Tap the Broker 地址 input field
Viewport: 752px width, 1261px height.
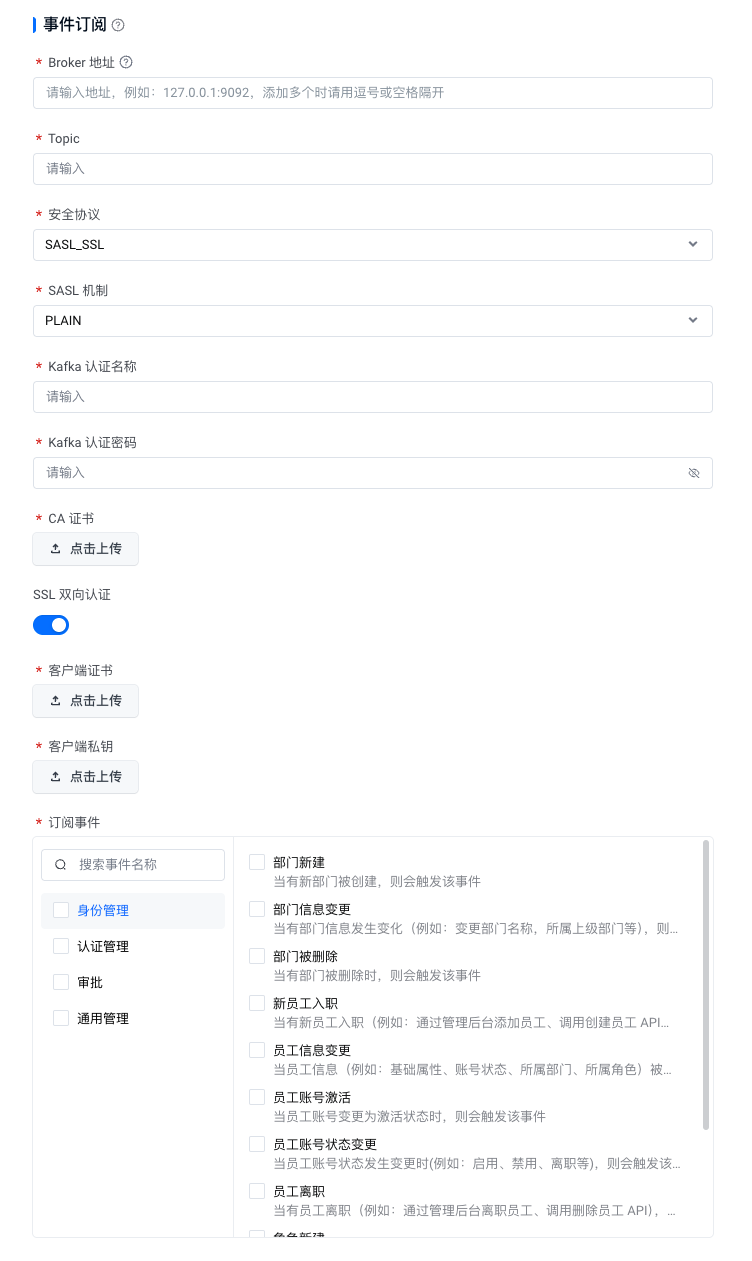pos(372,93)
